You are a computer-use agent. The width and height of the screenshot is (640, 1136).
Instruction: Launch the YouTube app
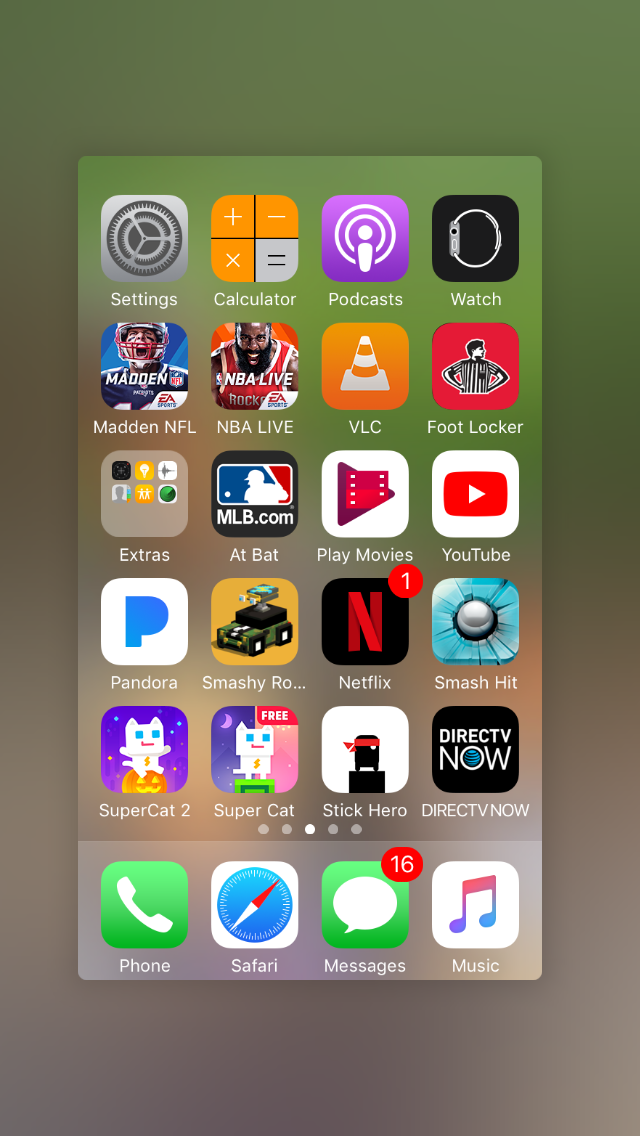click(x=475, y=494)
